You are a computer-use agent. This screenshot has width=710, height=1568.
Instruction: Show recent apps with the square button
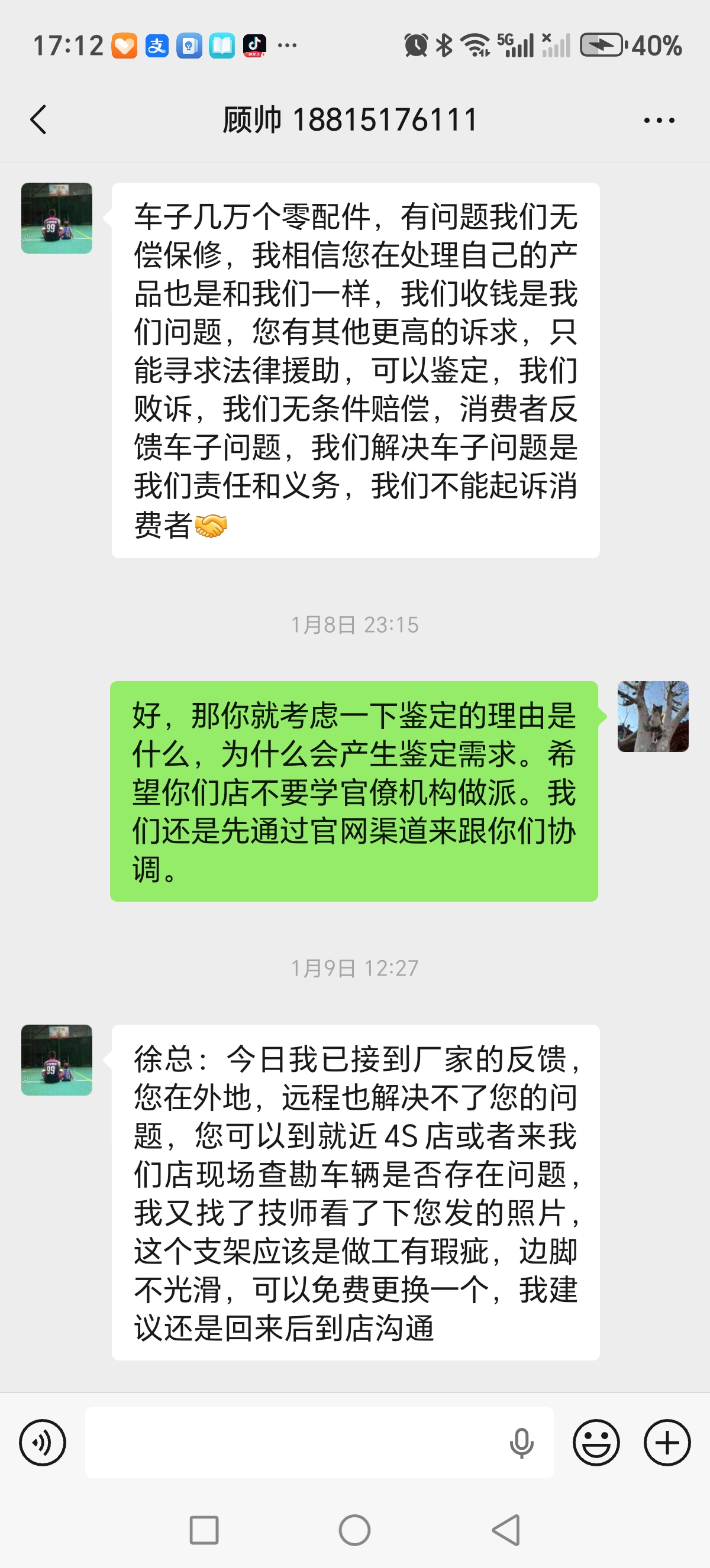(204, 1530)
